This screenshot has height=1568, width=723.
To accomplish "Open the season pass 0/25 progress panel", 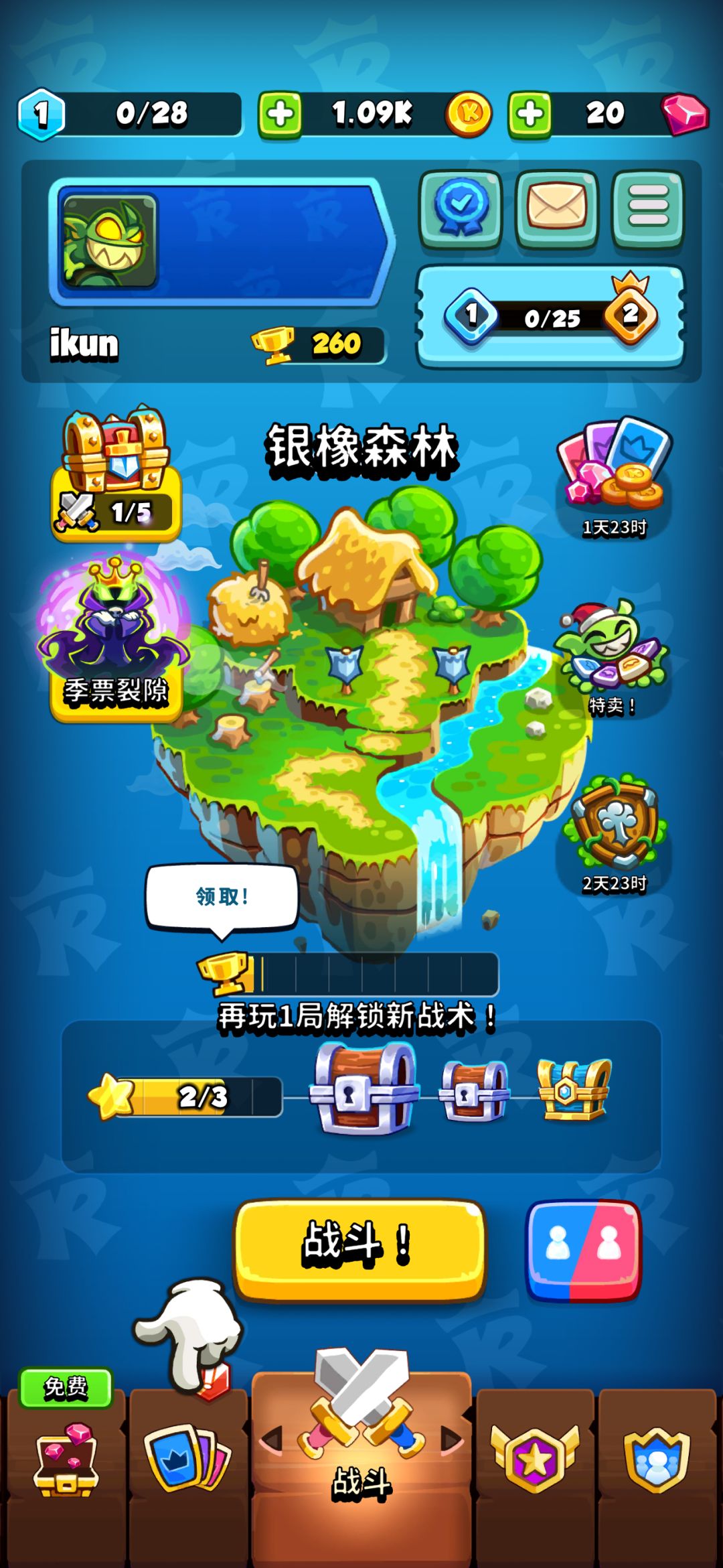I will coord(550,316).
